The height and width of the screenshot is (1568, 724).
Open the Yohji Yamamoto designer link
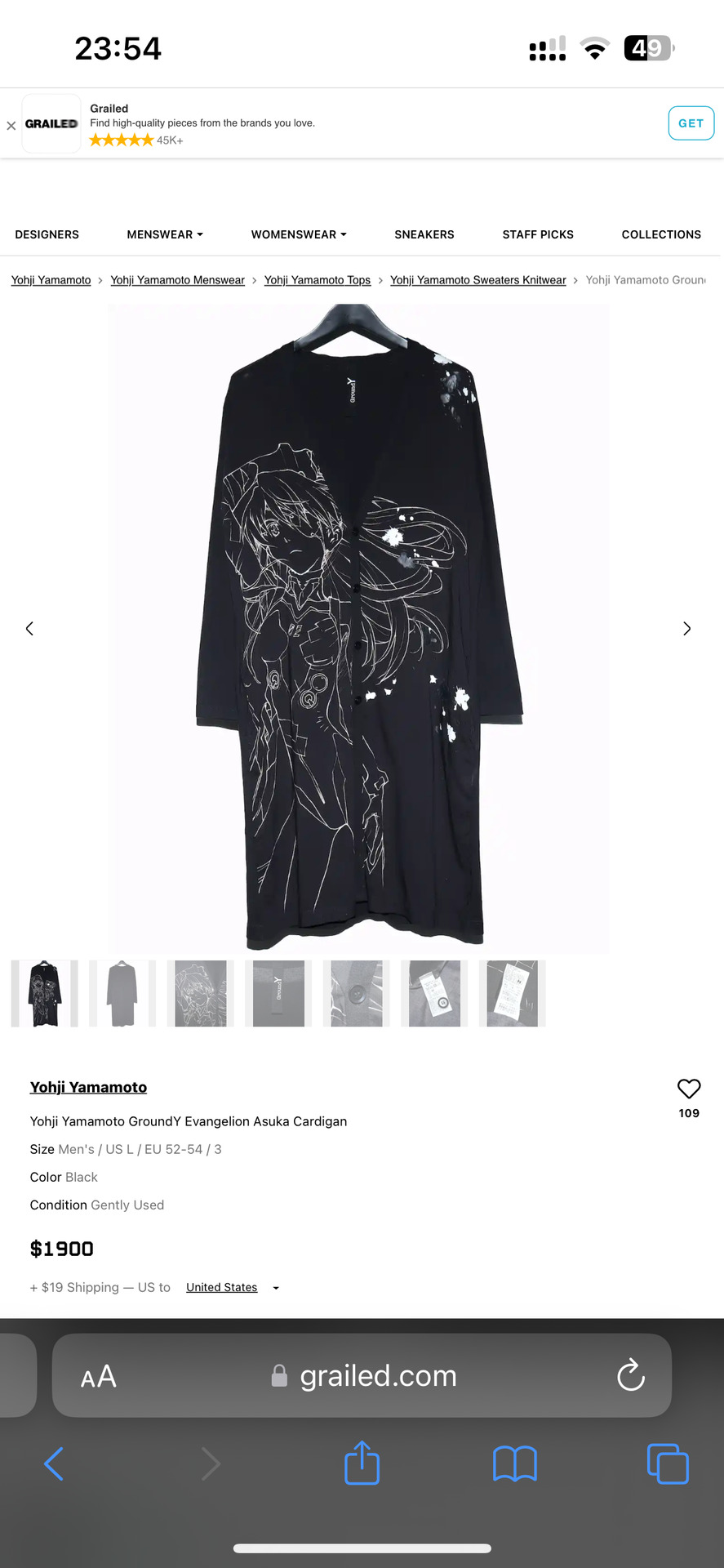click(x=88, y=1087)
